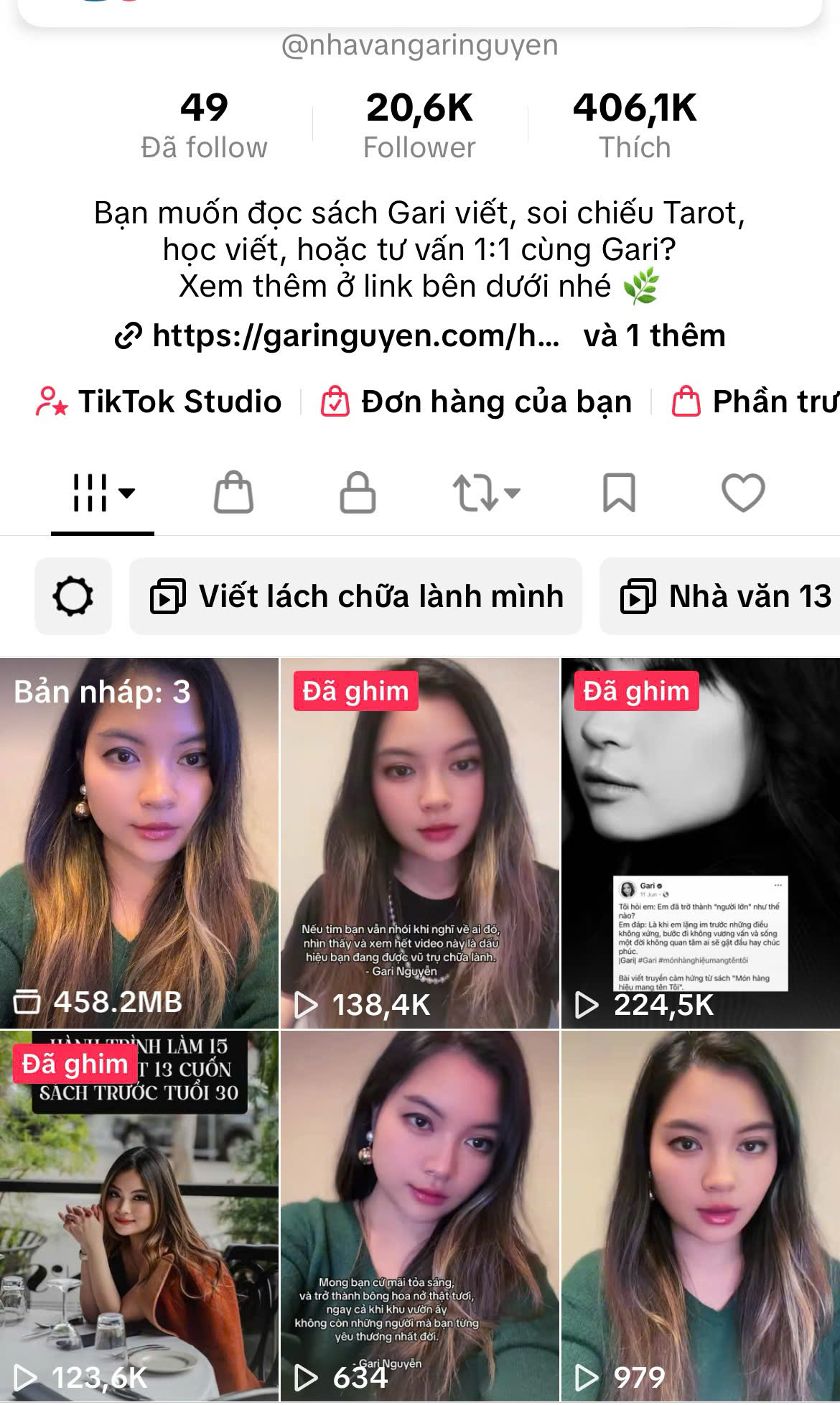
Task: Open TikTok Studio
Action: (159, 402)
